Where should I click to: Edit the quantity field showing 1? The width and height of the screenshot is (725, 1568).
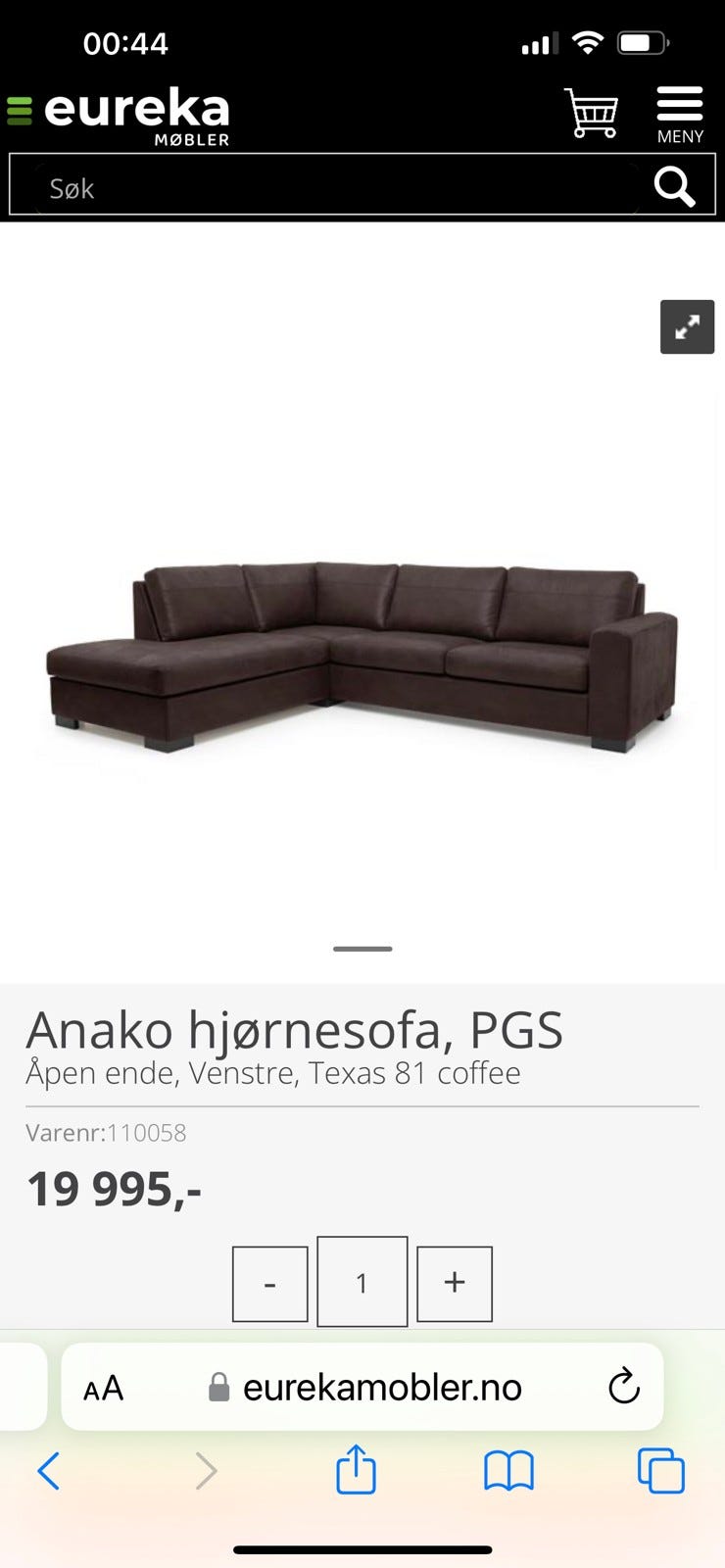pyautogui.click(x=362, y=1282)
